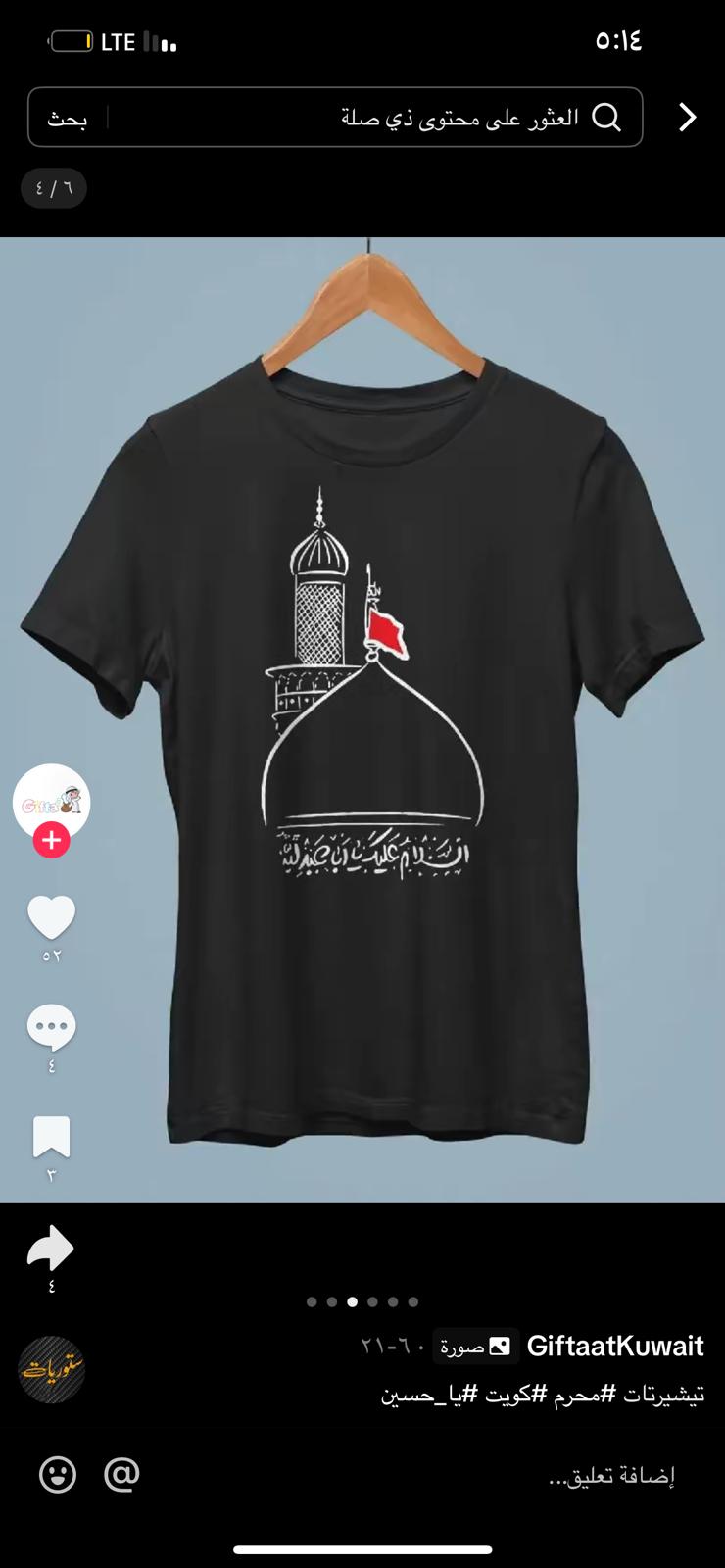The height and width of the screenshot is (1568, 725).
Task: Go back using the top arrow
Action: [x=688, y=118]
